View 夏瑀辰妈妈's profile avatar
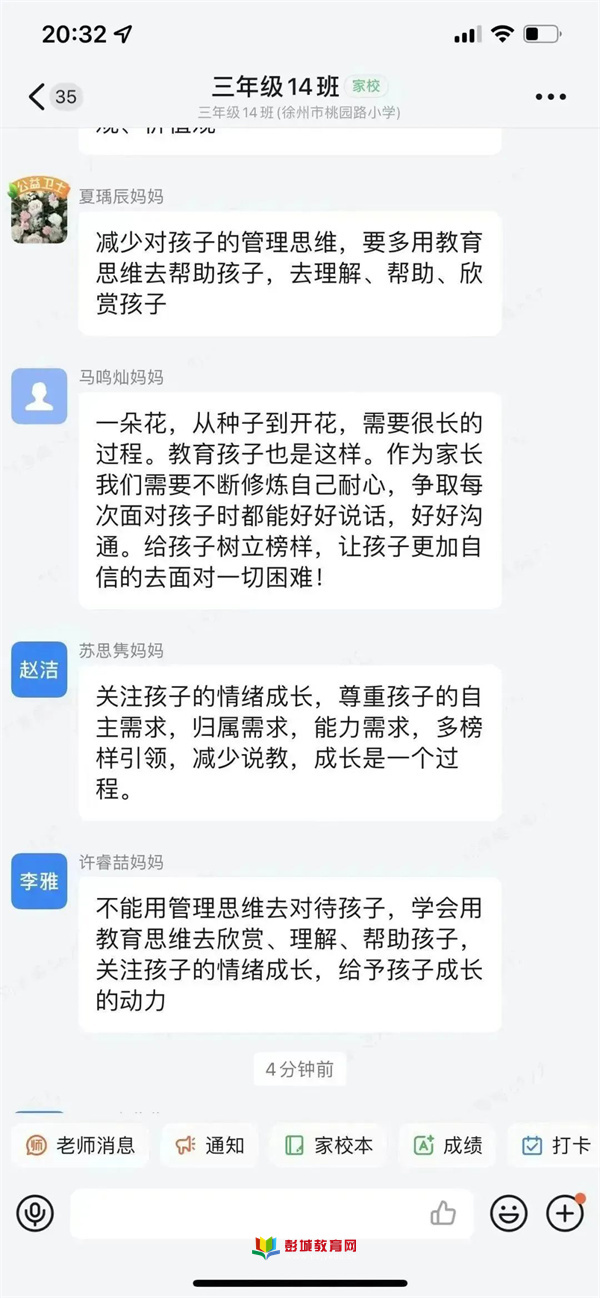The height and width of the screenshot is (1298, 600). click(x=39, y=210)
